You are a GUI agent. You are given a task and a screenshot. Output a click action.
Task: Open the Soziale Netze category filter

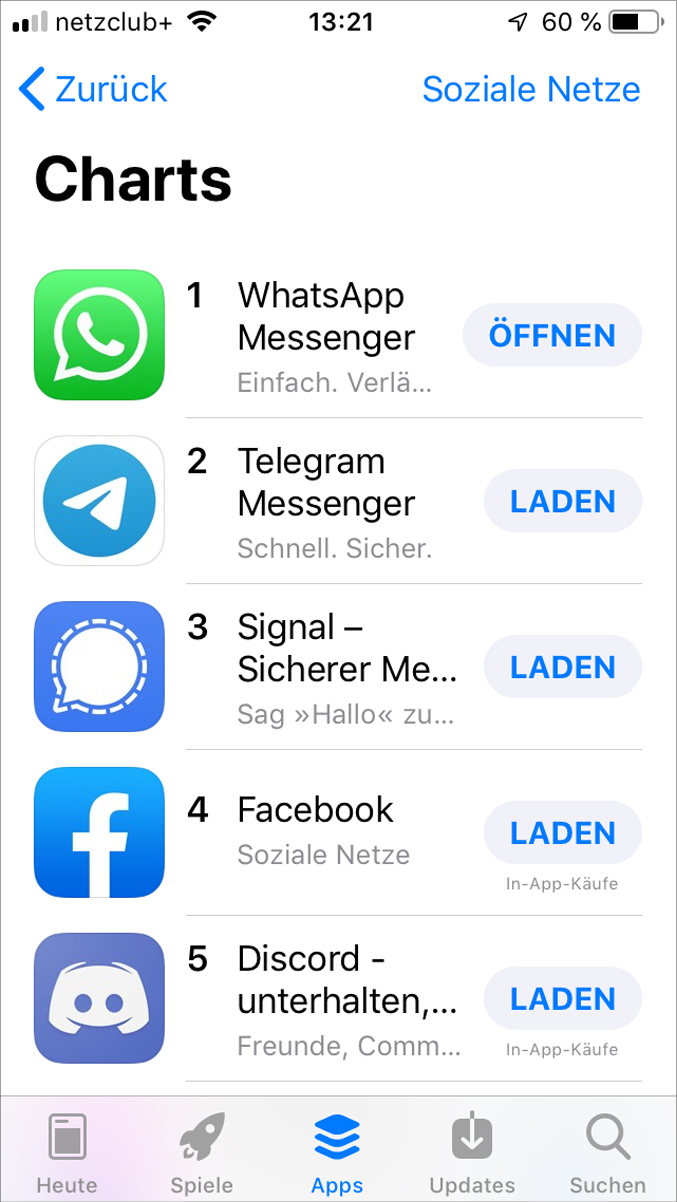[531, 89]
